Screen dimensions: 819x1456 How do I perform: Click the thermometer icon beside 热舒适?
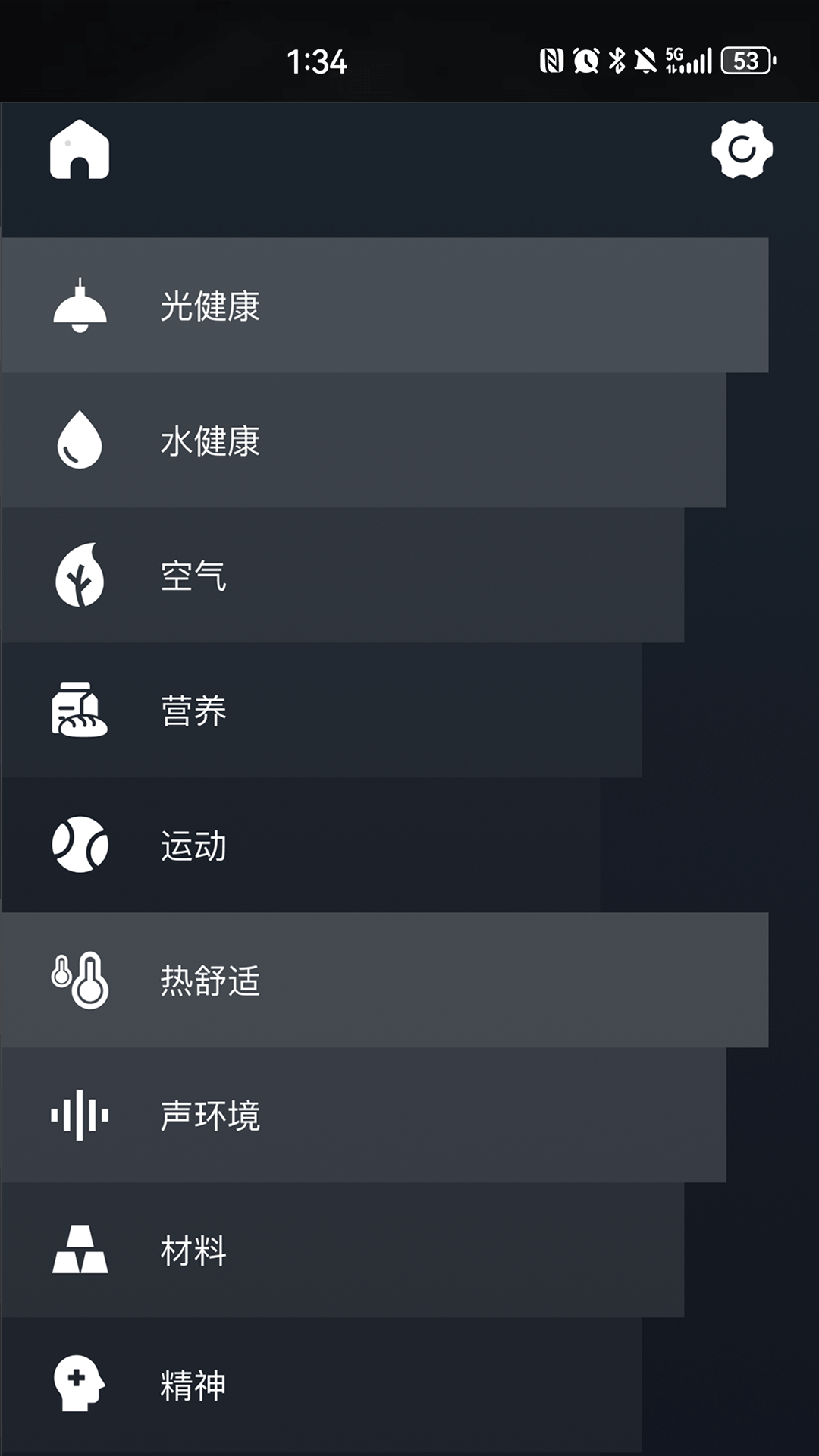pos(80,980)
